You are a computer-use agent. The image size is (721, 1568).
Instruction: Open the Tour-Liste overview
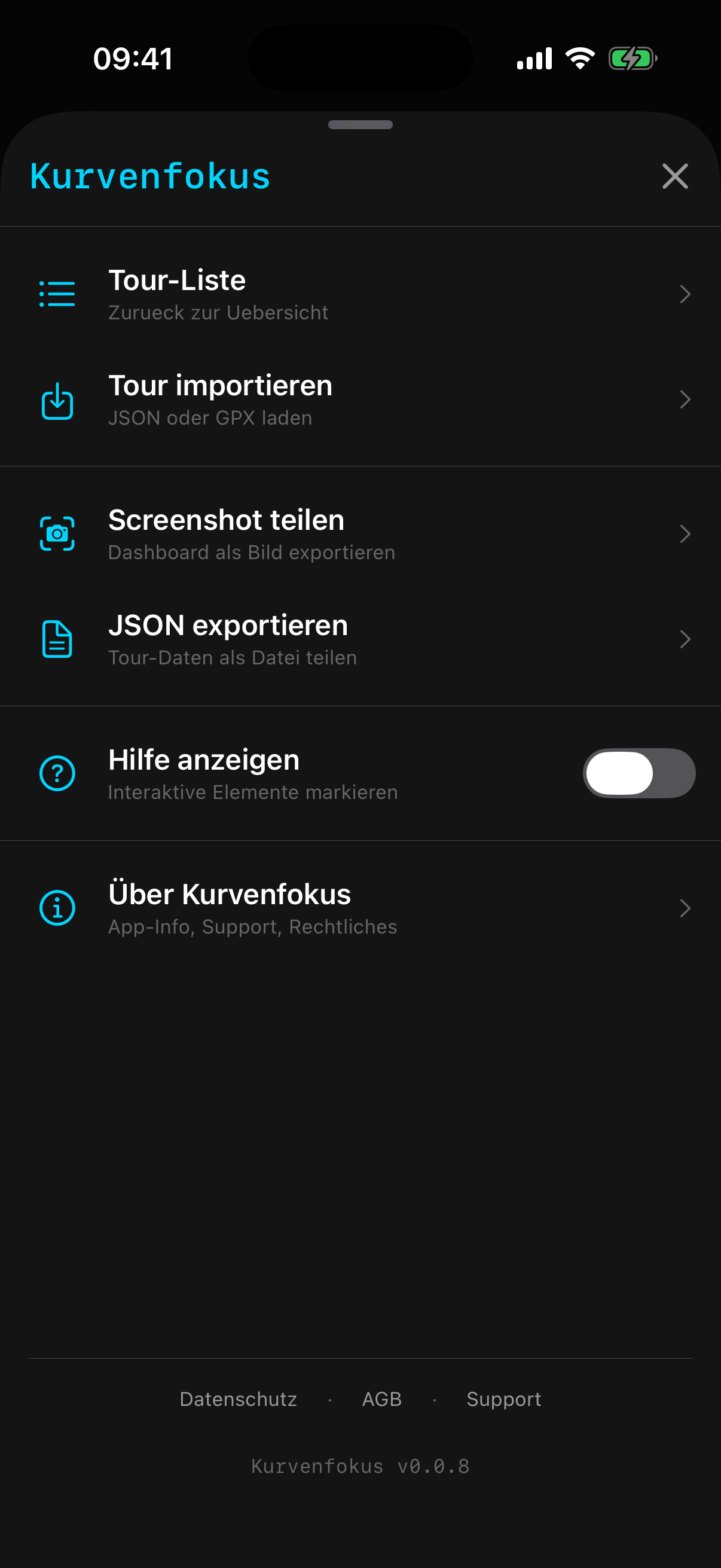click(x=360, y=295)
